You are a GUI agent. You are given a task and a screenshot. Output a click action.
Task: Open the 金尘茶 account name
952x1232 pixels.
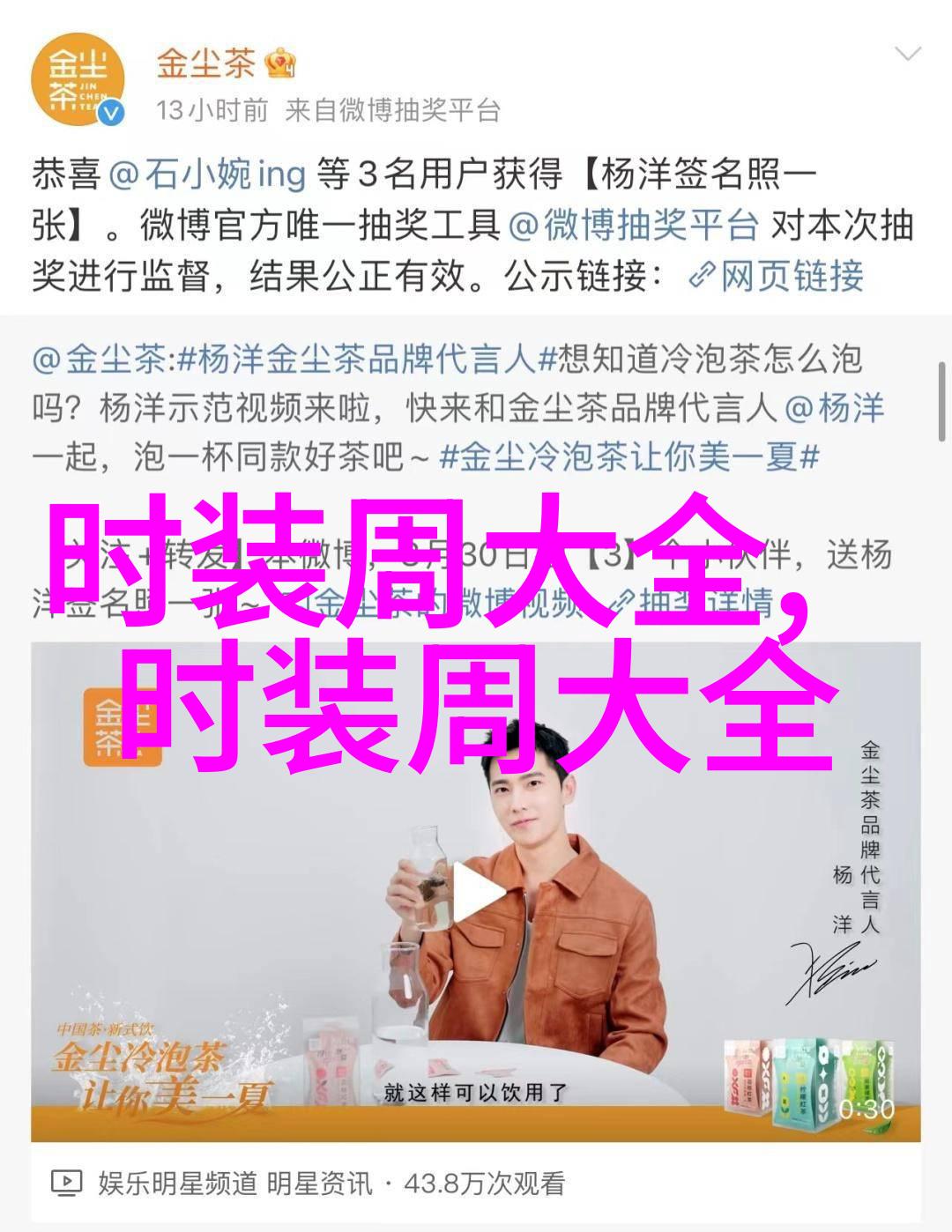click(x=205, y=63)
